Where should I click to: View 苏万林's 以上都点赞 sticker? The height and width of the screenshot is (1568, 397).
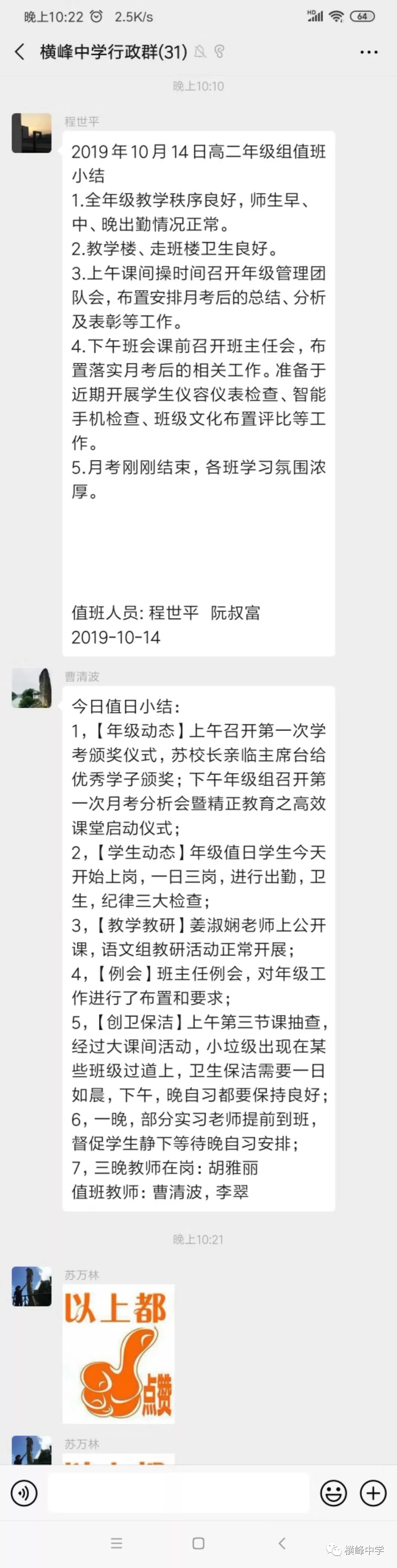(x=119, y=1354)
